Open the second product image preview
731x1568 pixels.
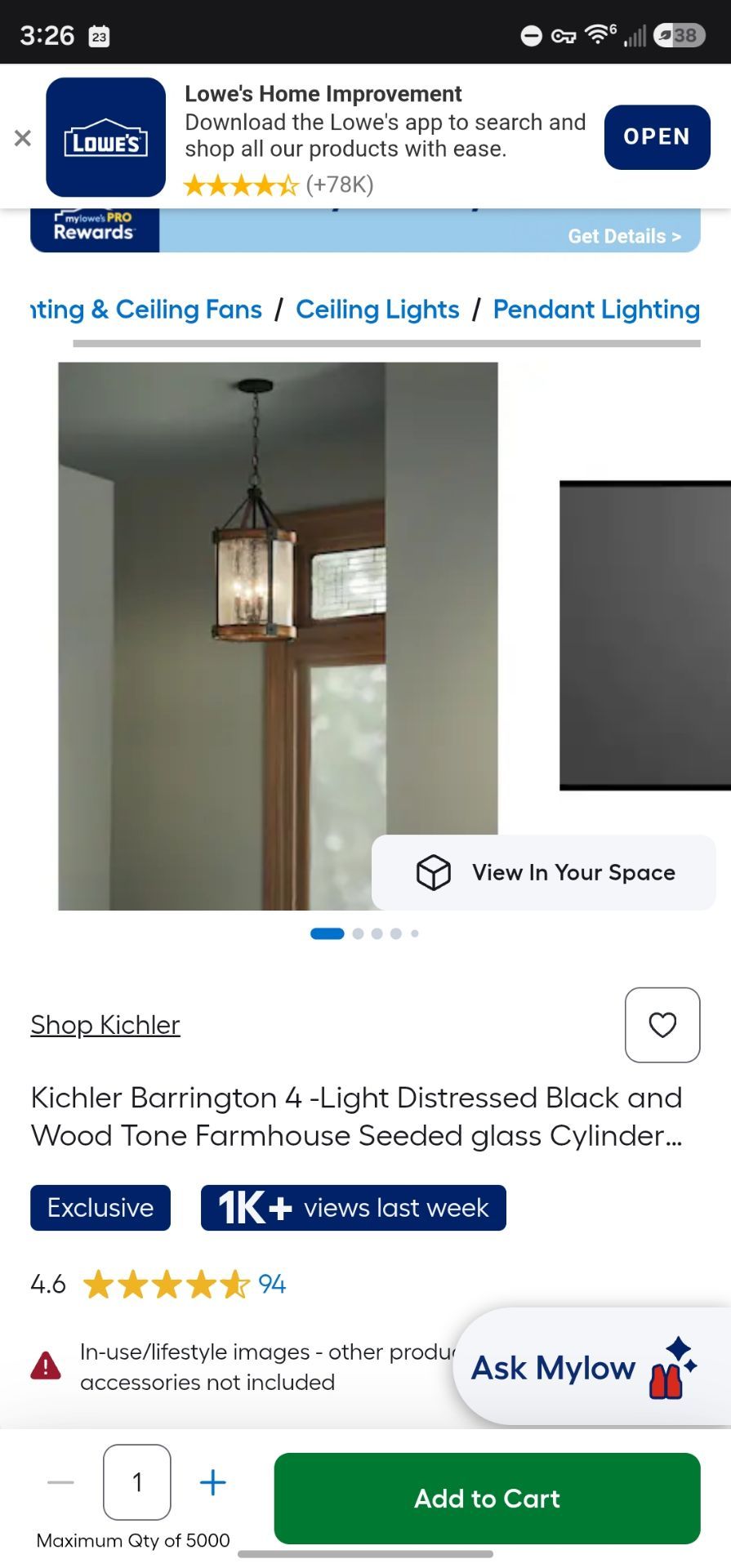tap(645, 635)
